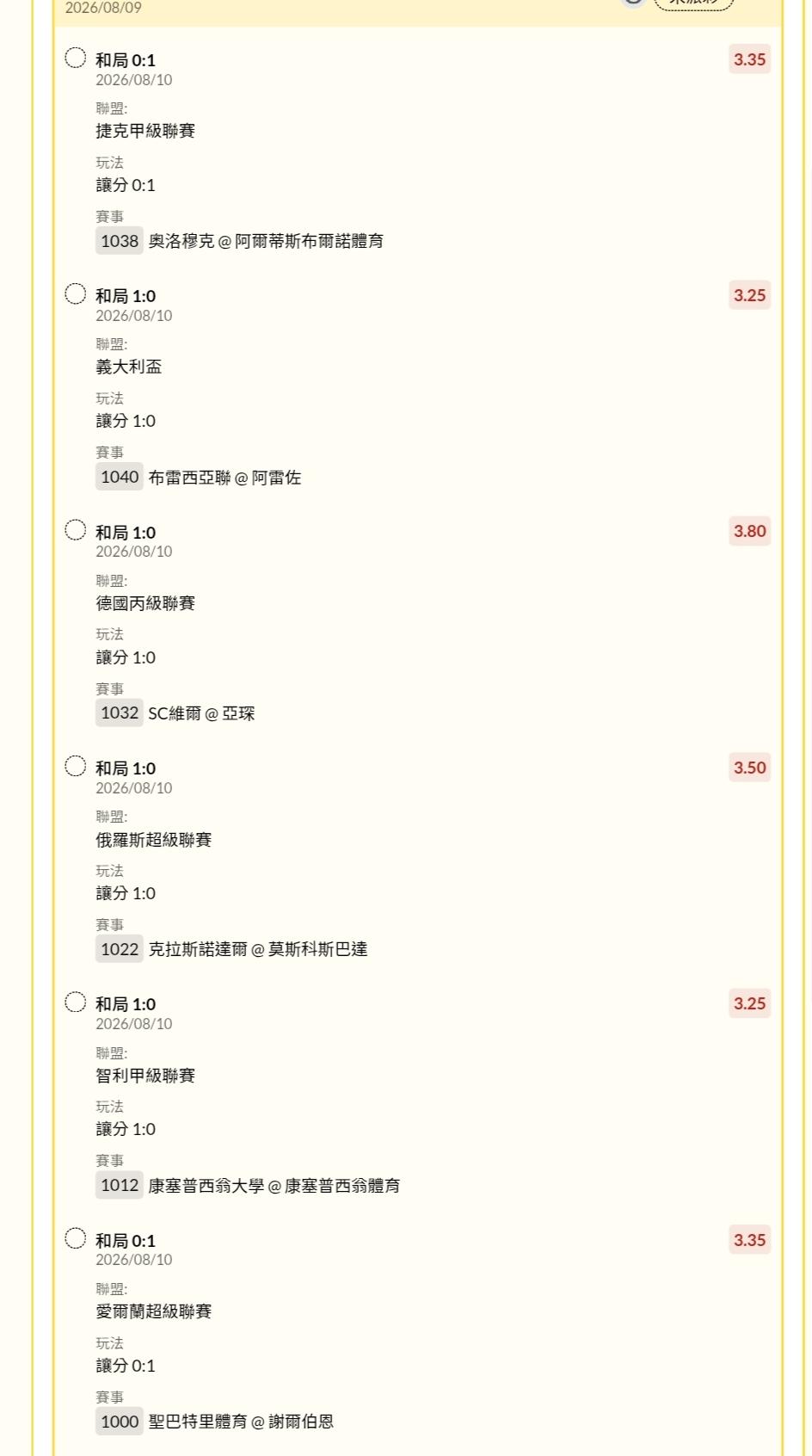Tap the 3.35 odds for 奧洛穆克 @ 阿爾蒂斯布爾諾體育
This screenshot has width=812, height=1456.
pos(749,59)
